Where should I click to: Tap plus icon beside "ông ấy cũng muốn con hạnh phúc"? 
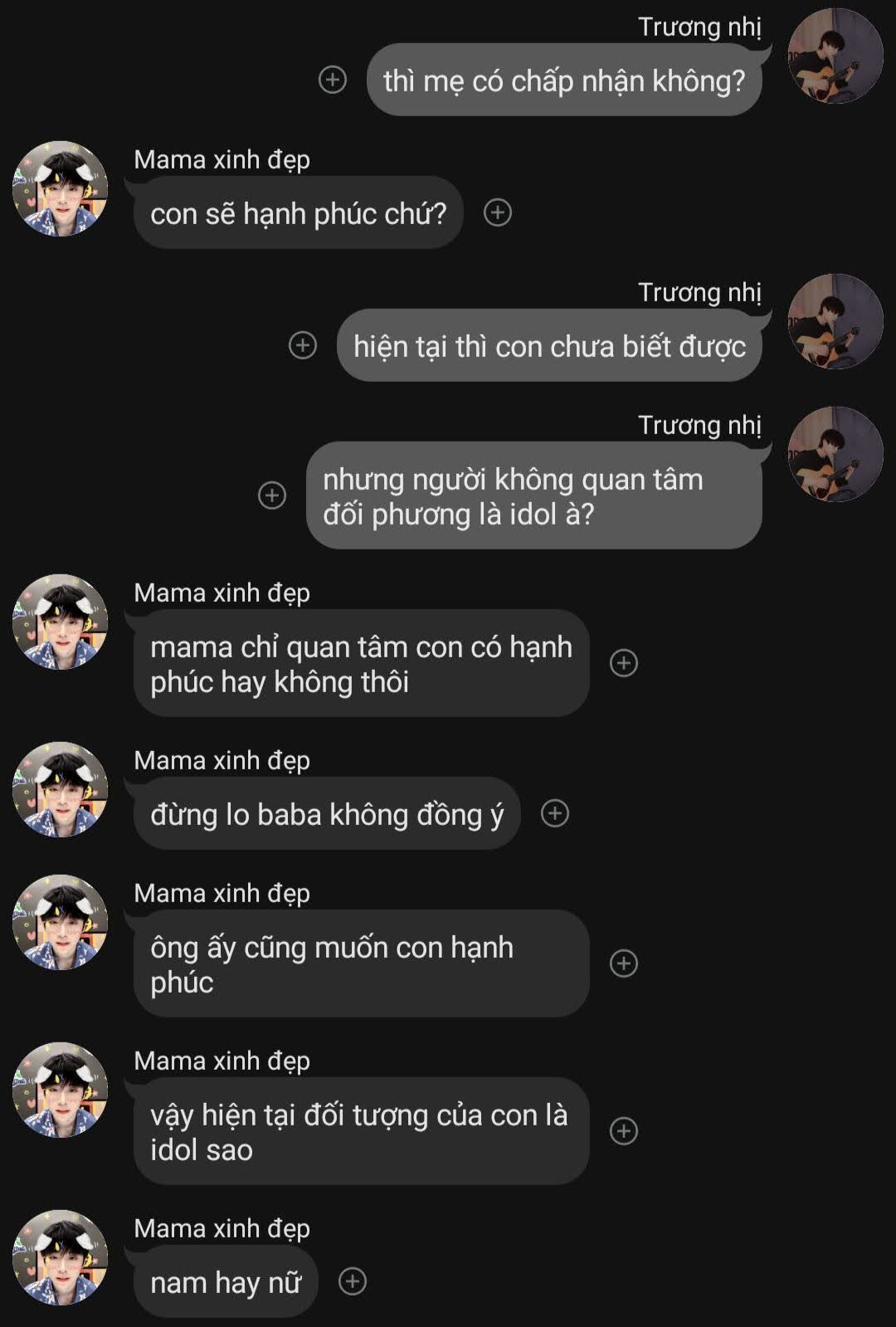(x=624, y=964)
